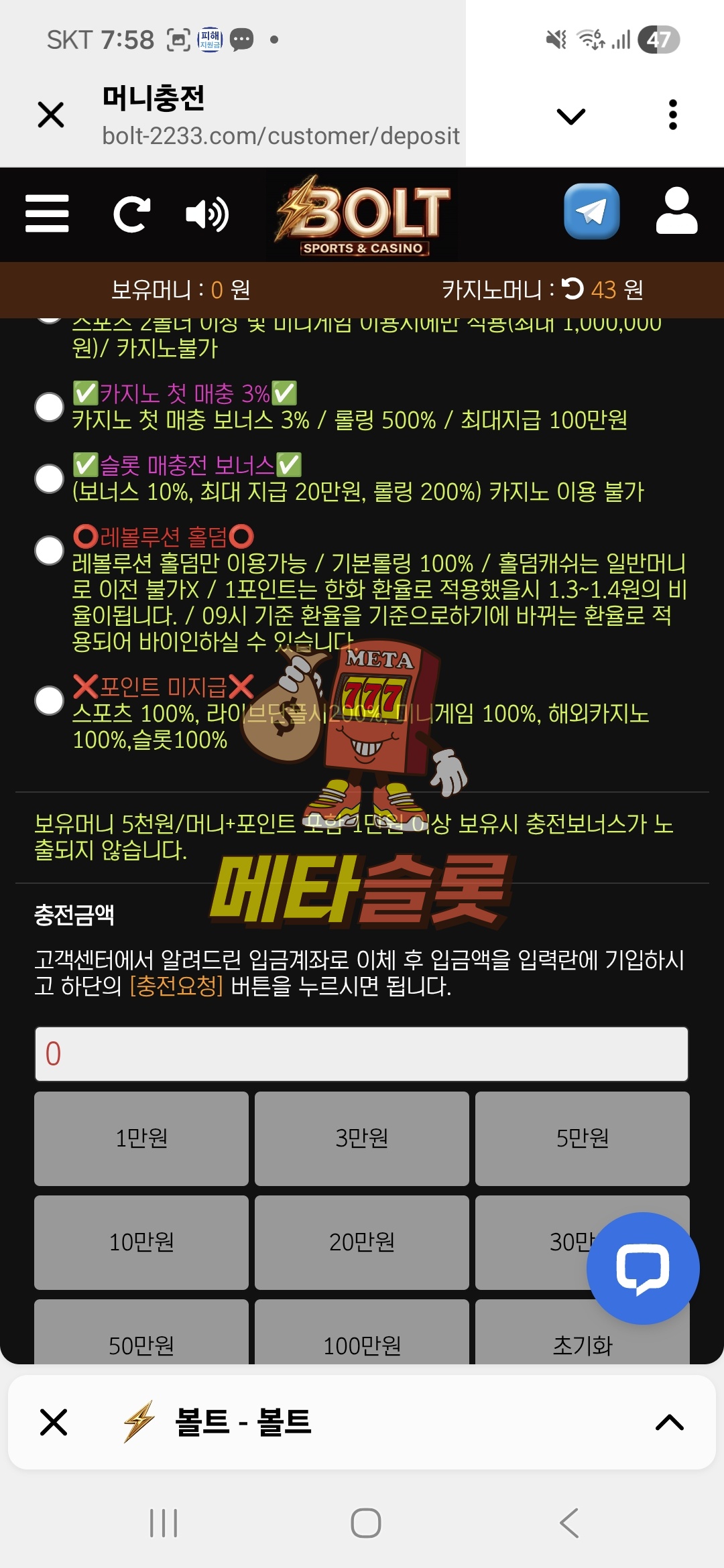Add 20만원 to the deposit amount

tap(361, 1242)
